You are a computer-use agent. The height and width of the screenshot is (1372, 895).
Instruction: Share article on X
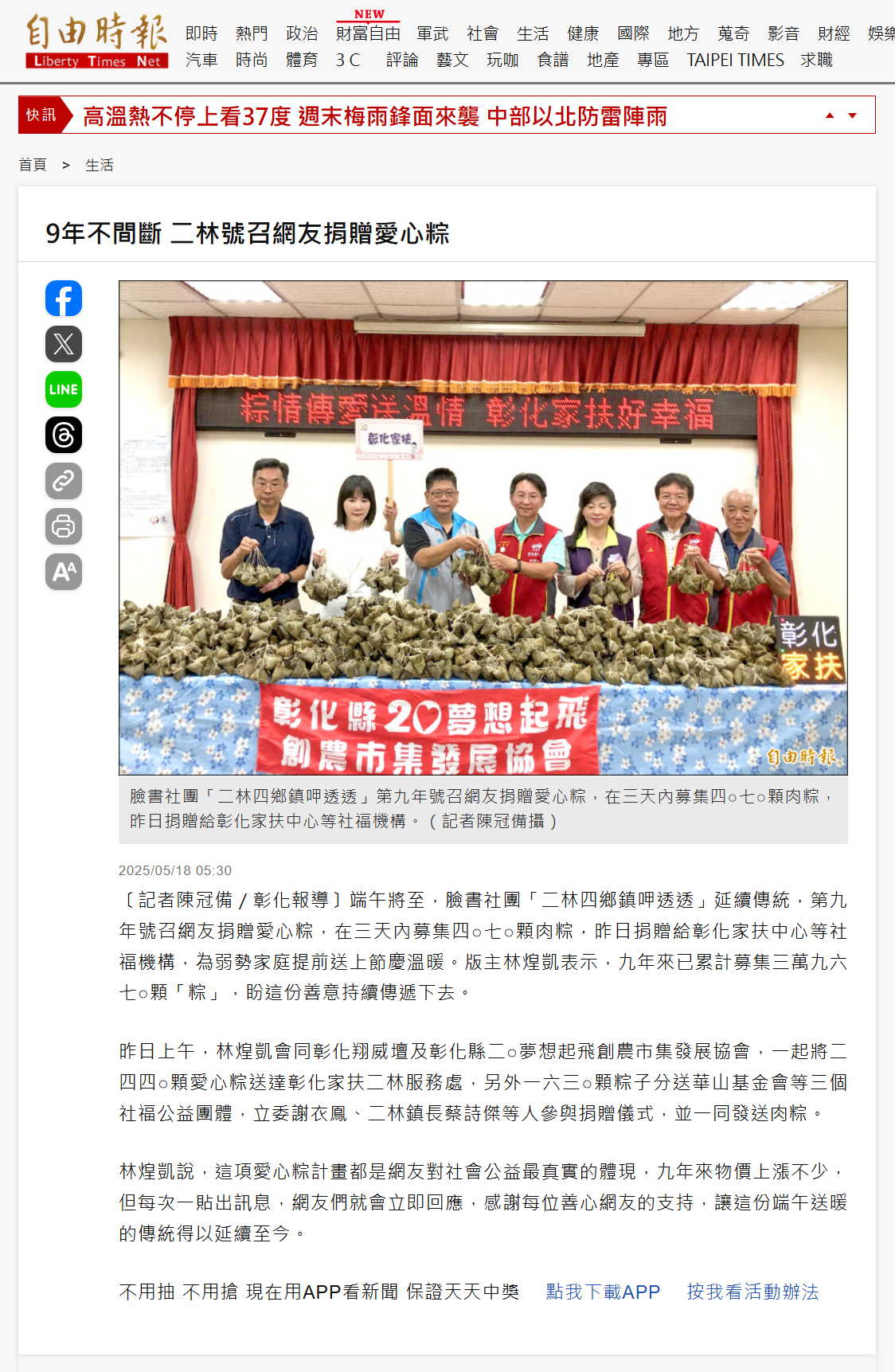click(64, 344)
